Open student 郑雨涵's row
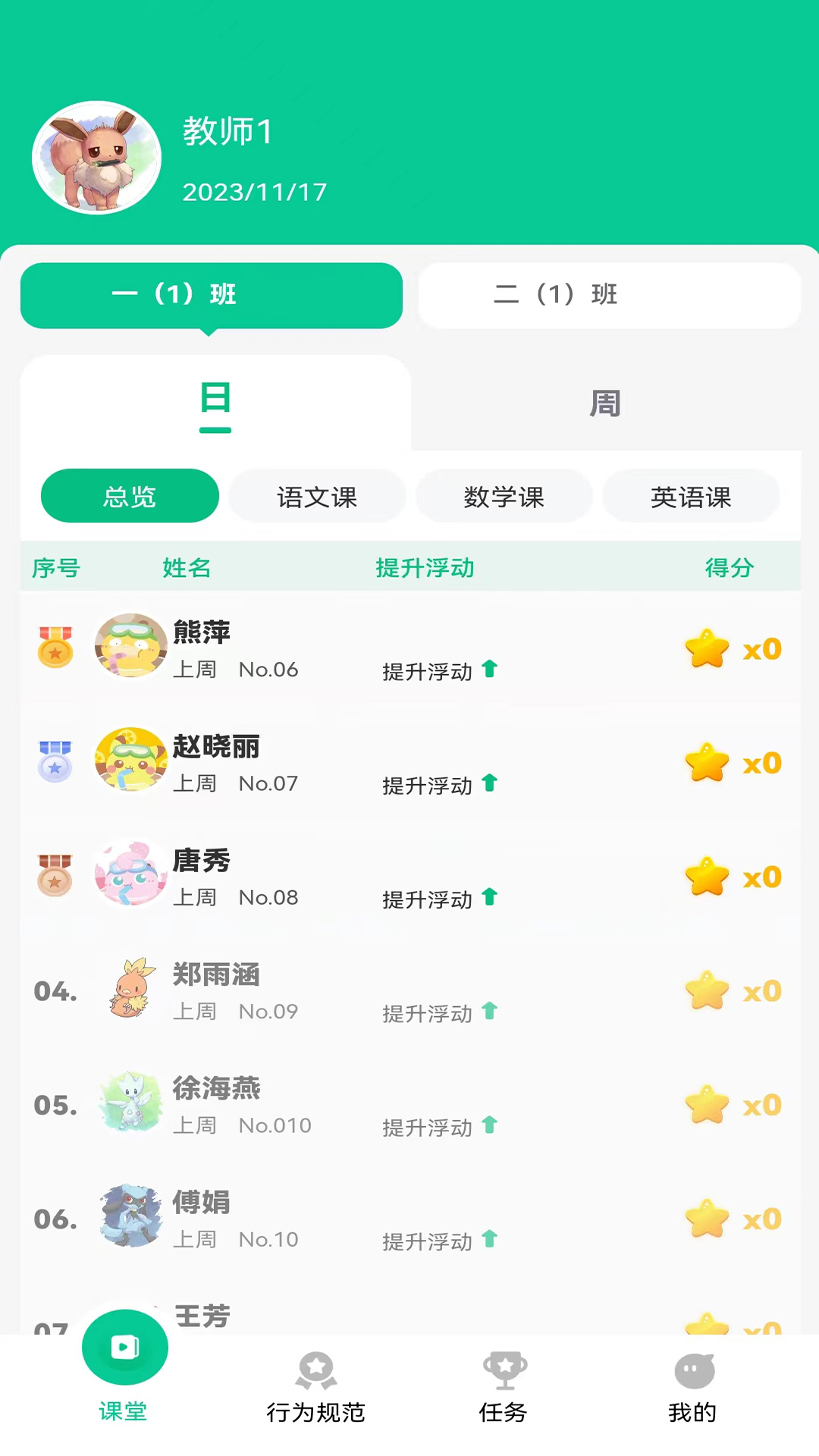The width and height of the screenshot is (819, 1456). point(410,990)
